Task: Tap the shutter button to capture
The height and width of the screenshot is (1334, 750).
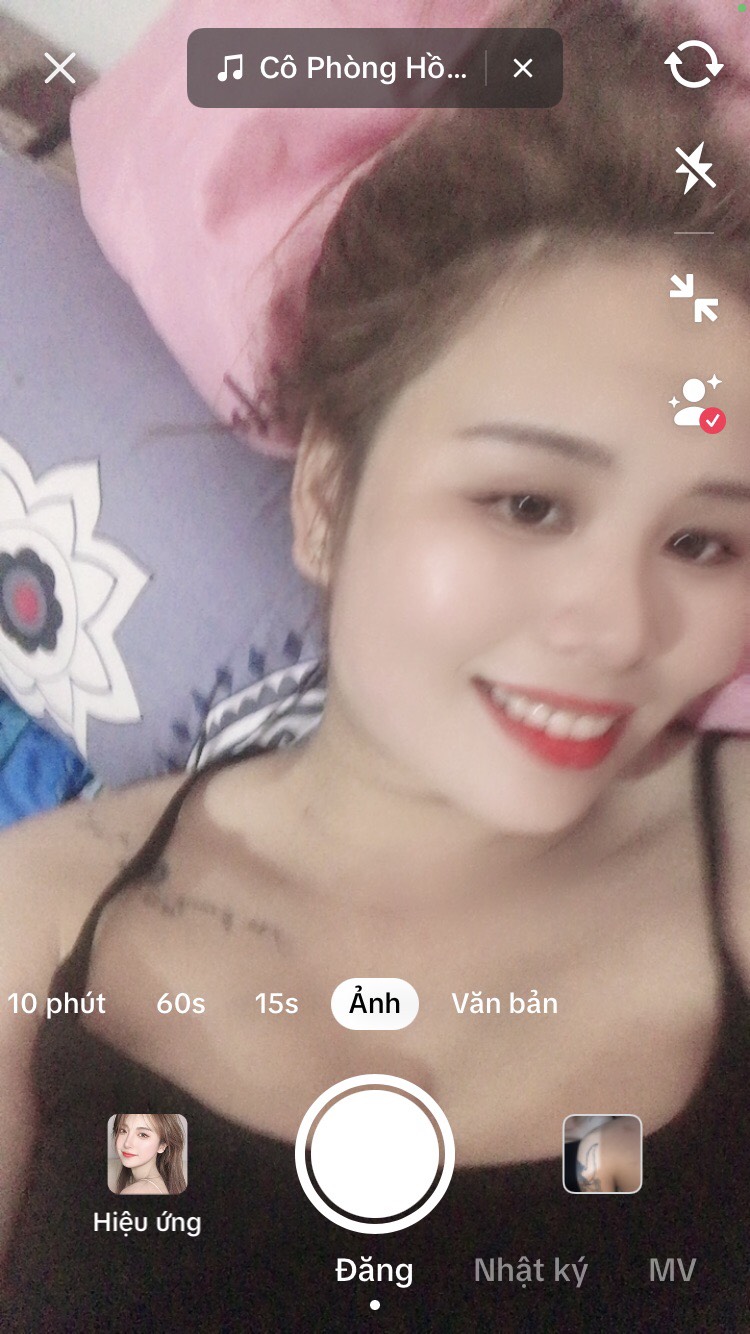Action: click(x=375, y=1153)
